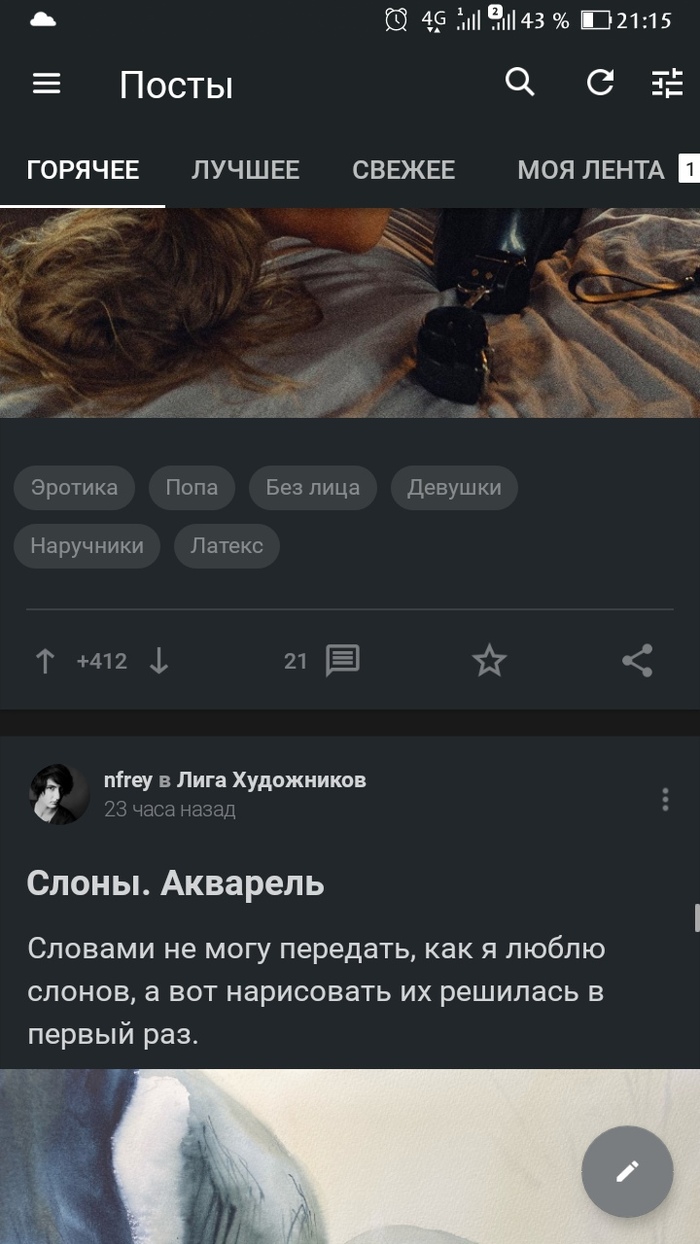The width and height of the screenshot is (700, 1244).
Task: Open feed filter settings
Action: [x=667, y=83]
